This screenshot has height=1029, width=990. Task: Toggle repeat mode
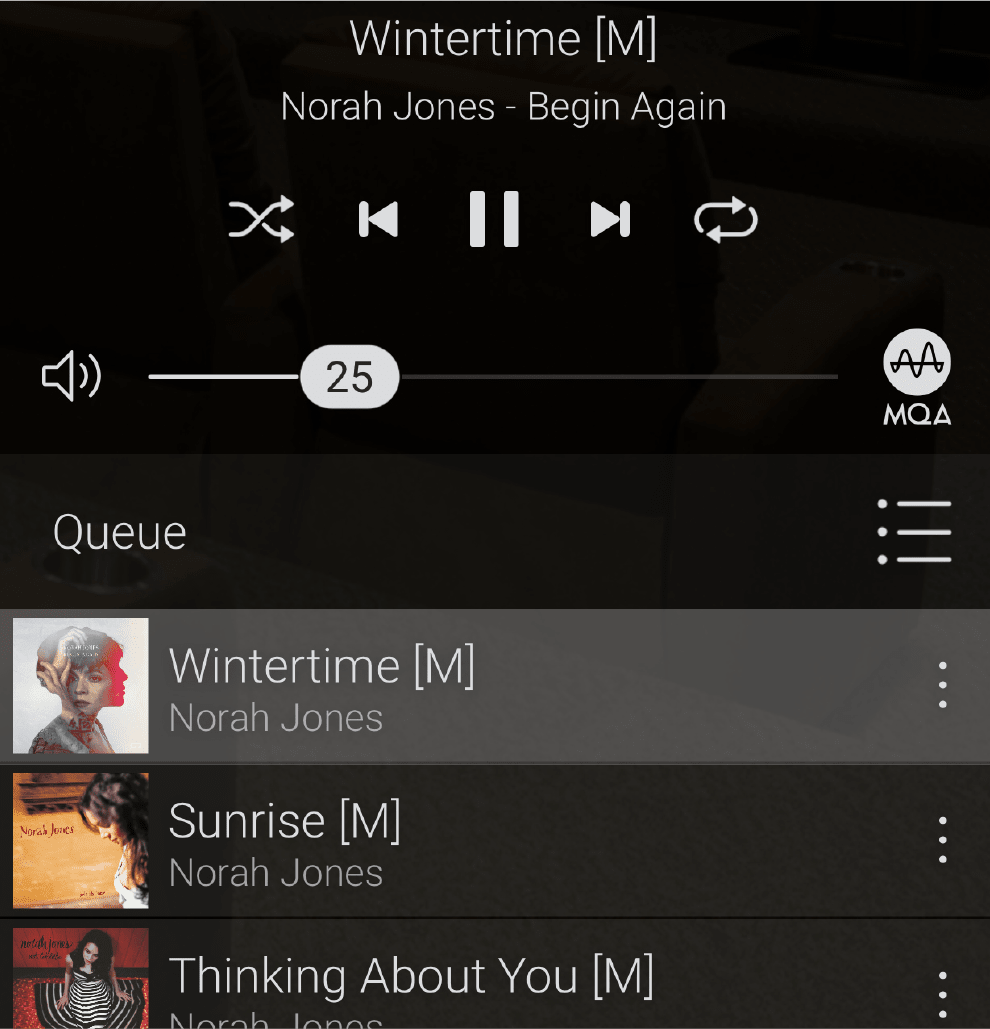726,219
